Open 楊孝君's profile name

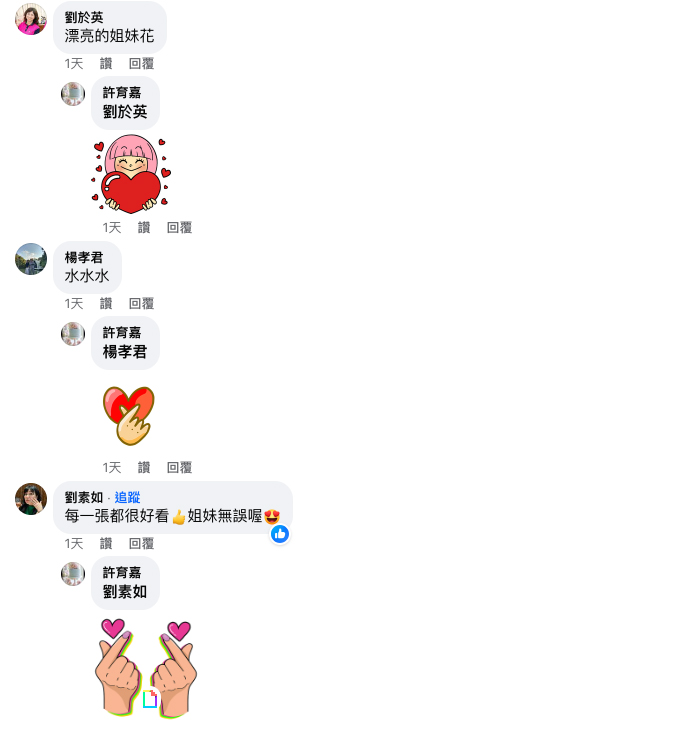[x=84, y=257]
